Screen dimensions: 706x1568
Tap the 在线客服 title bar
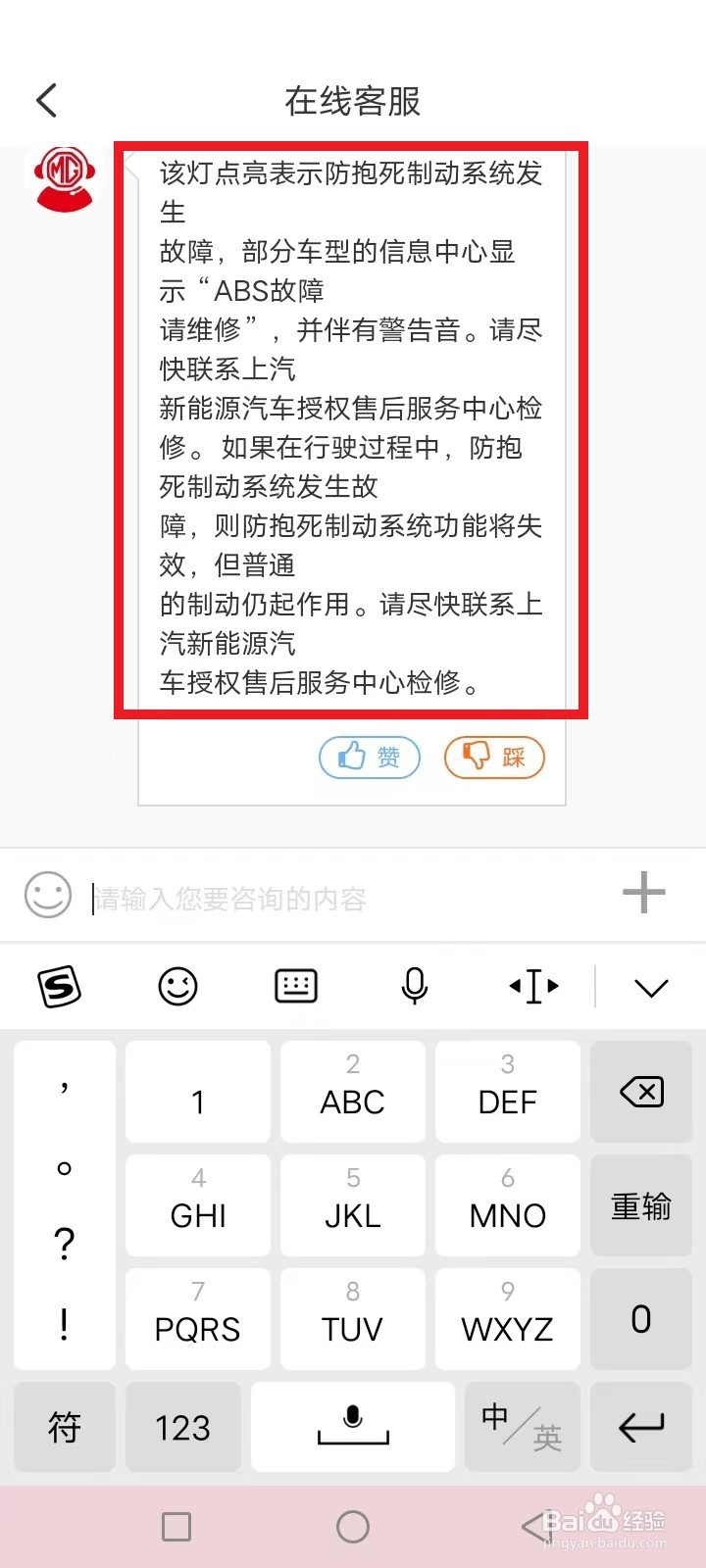pyautogui.click(x=351, y=101)
